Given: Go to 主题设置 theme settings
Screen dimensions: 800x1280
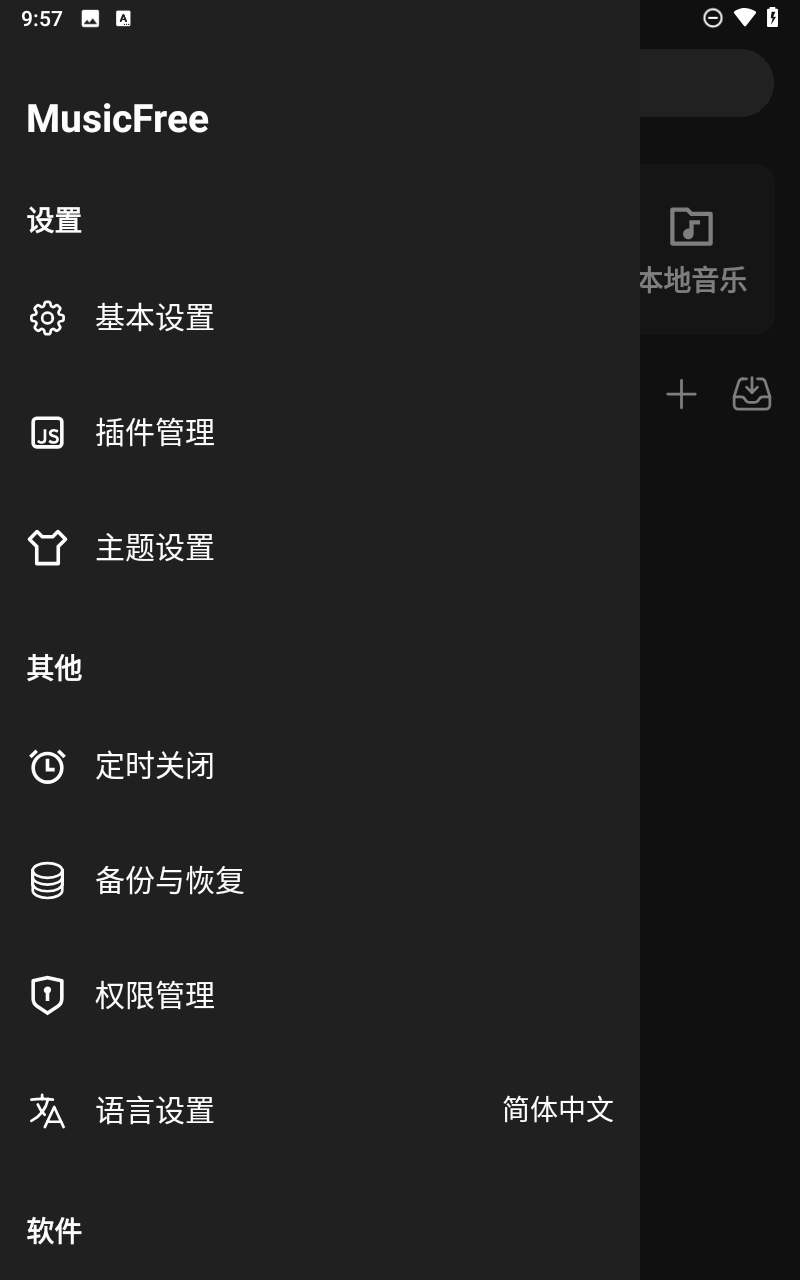Looking at the screenshot, I should pyautogui.click(x=320, y=548).
